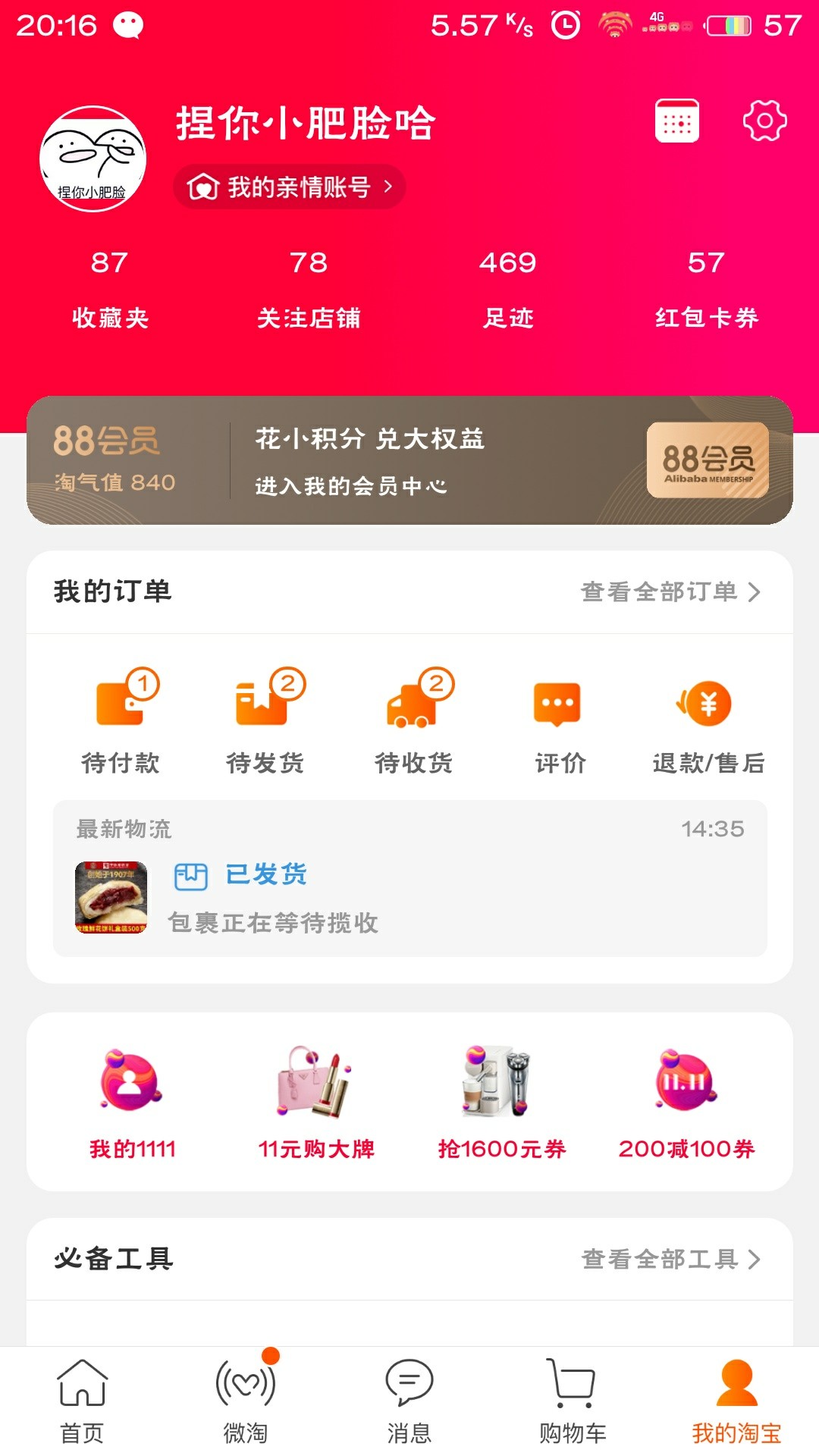Open 待发货 orders awaiting shipment
This screenshot has width=819, height=1456.
click(265, 722)
